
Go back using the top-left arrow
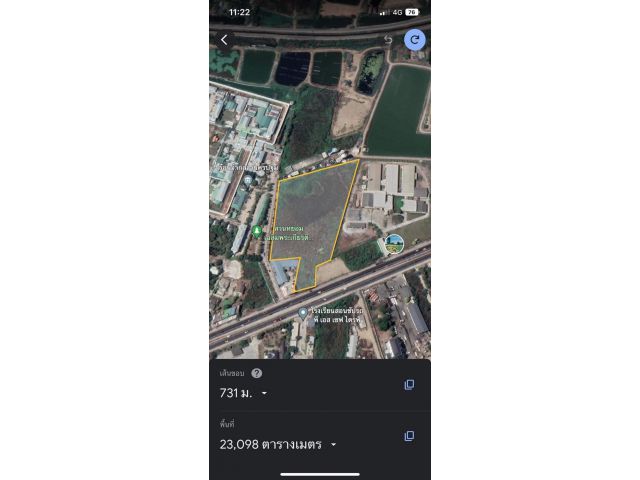224,40
